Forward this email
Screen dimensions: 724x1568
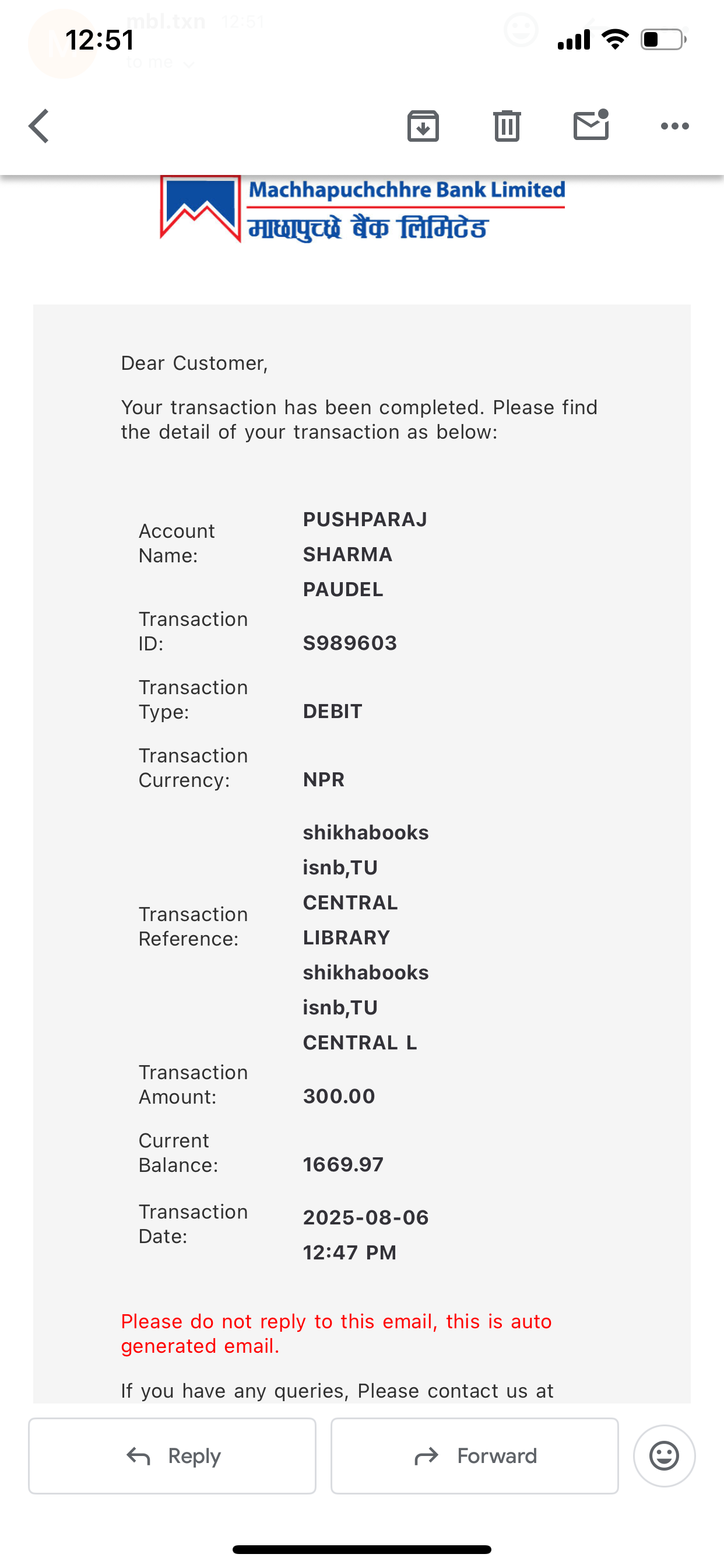tap(475, 1455)
